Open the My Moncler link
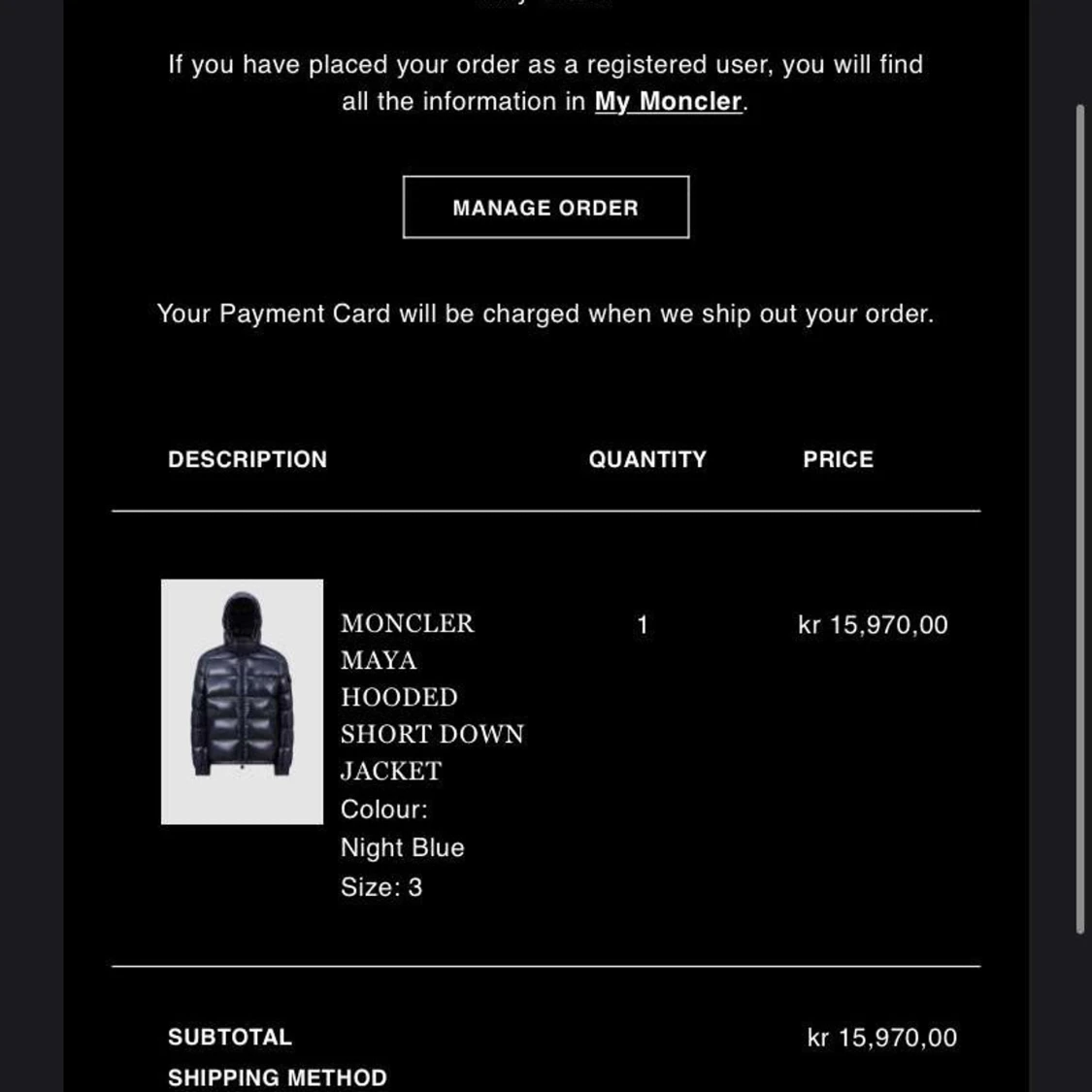The width and height of the screenshot is (1092, 1092). pos(668,102)
